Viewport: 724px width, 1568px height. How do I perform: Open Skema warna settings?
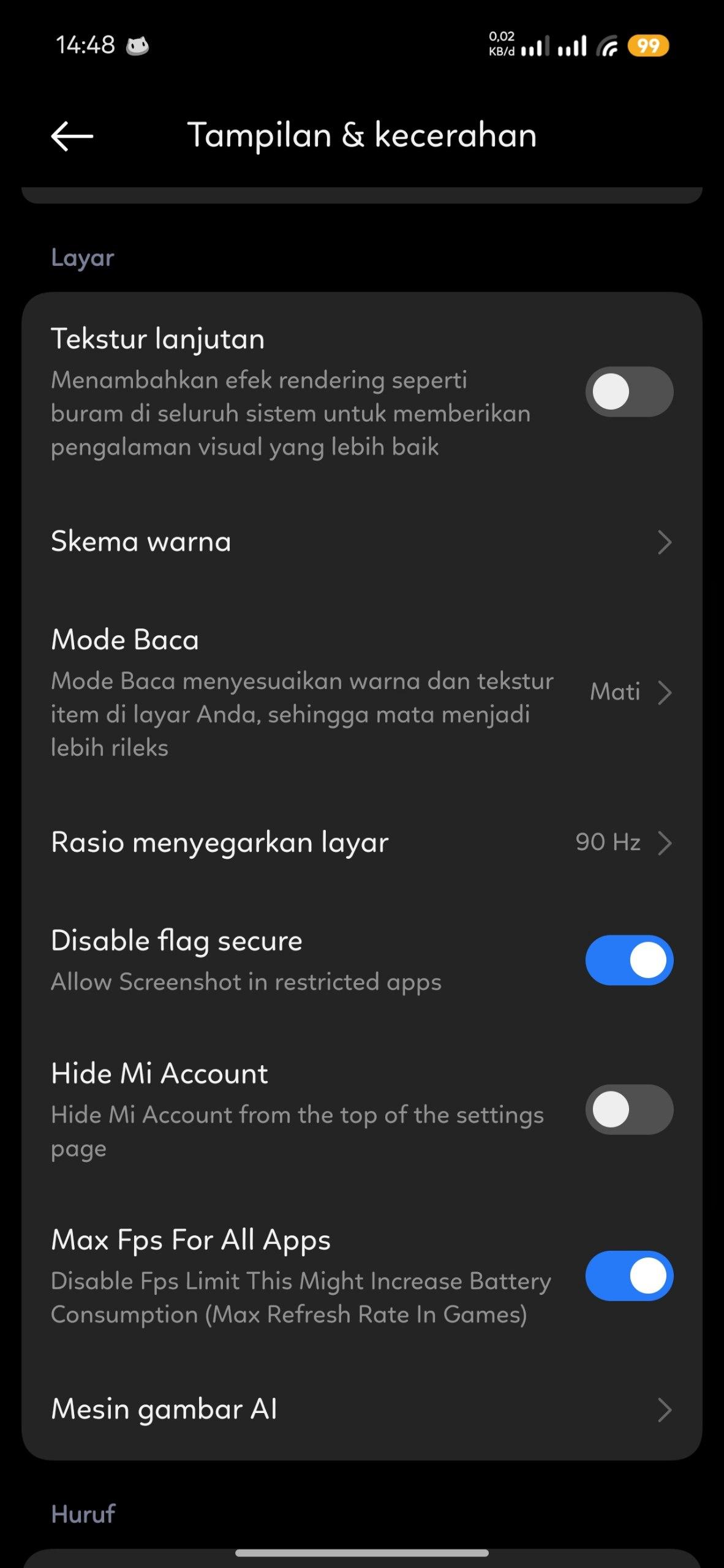pyautogui.click(x=361, y=542)
